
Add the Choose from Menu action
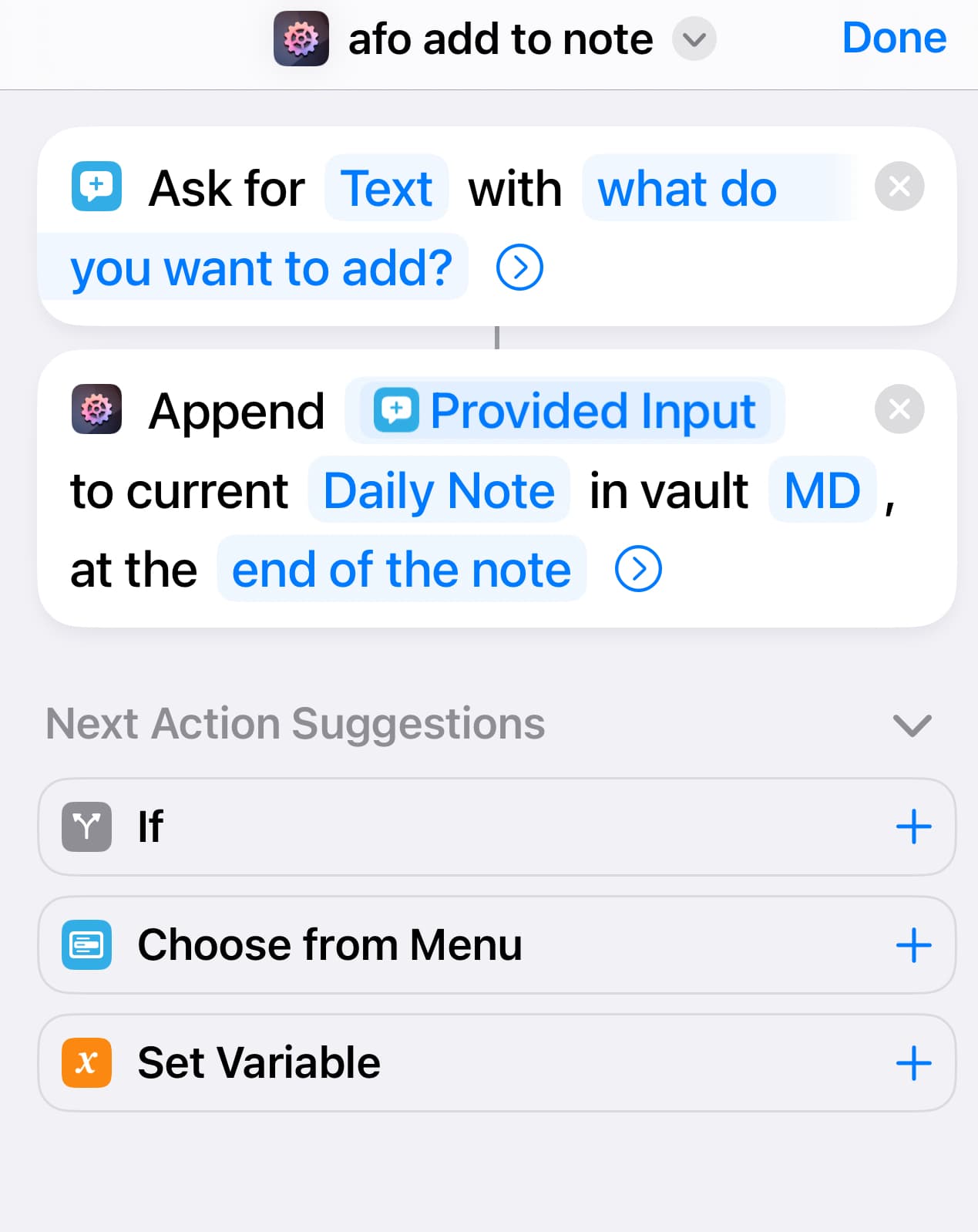coord(913,945)
